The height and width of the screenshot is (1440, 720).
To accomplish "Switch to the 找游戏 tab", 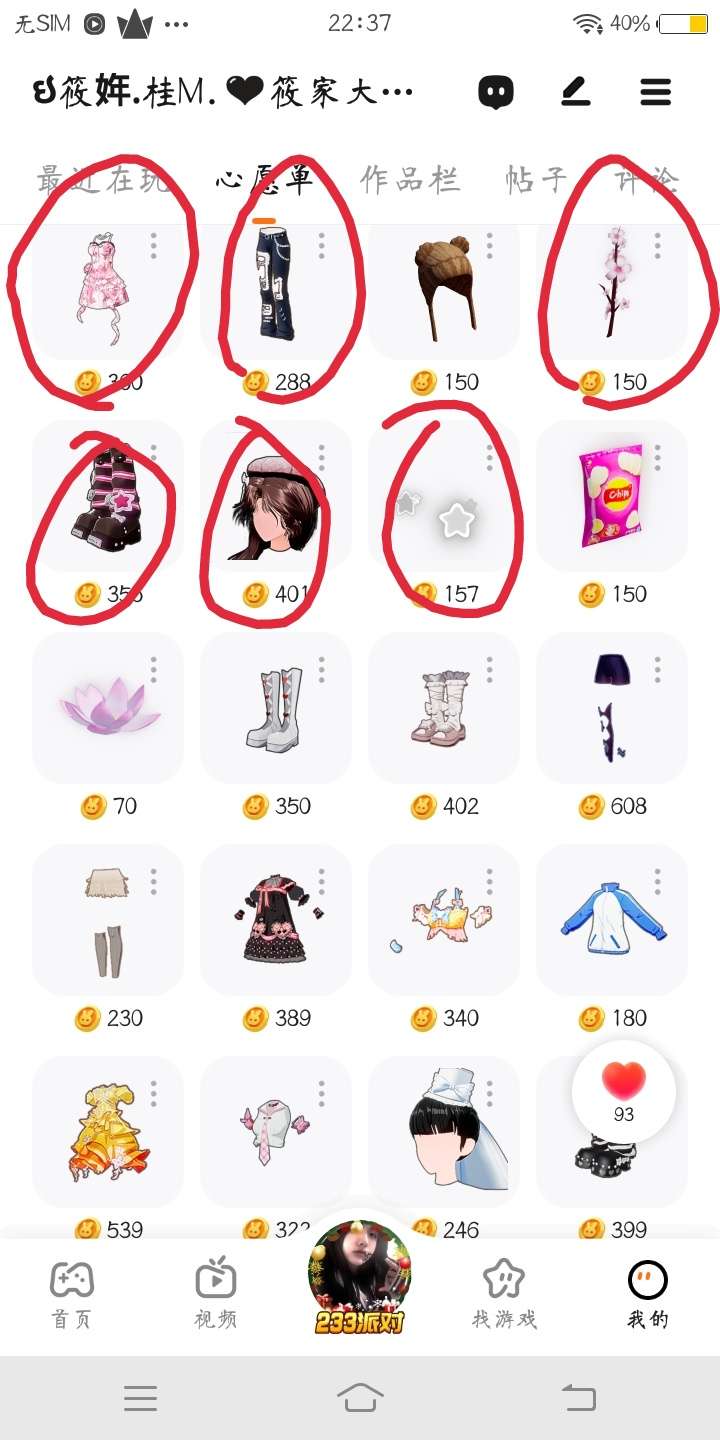I will [x=504, y=1295].
